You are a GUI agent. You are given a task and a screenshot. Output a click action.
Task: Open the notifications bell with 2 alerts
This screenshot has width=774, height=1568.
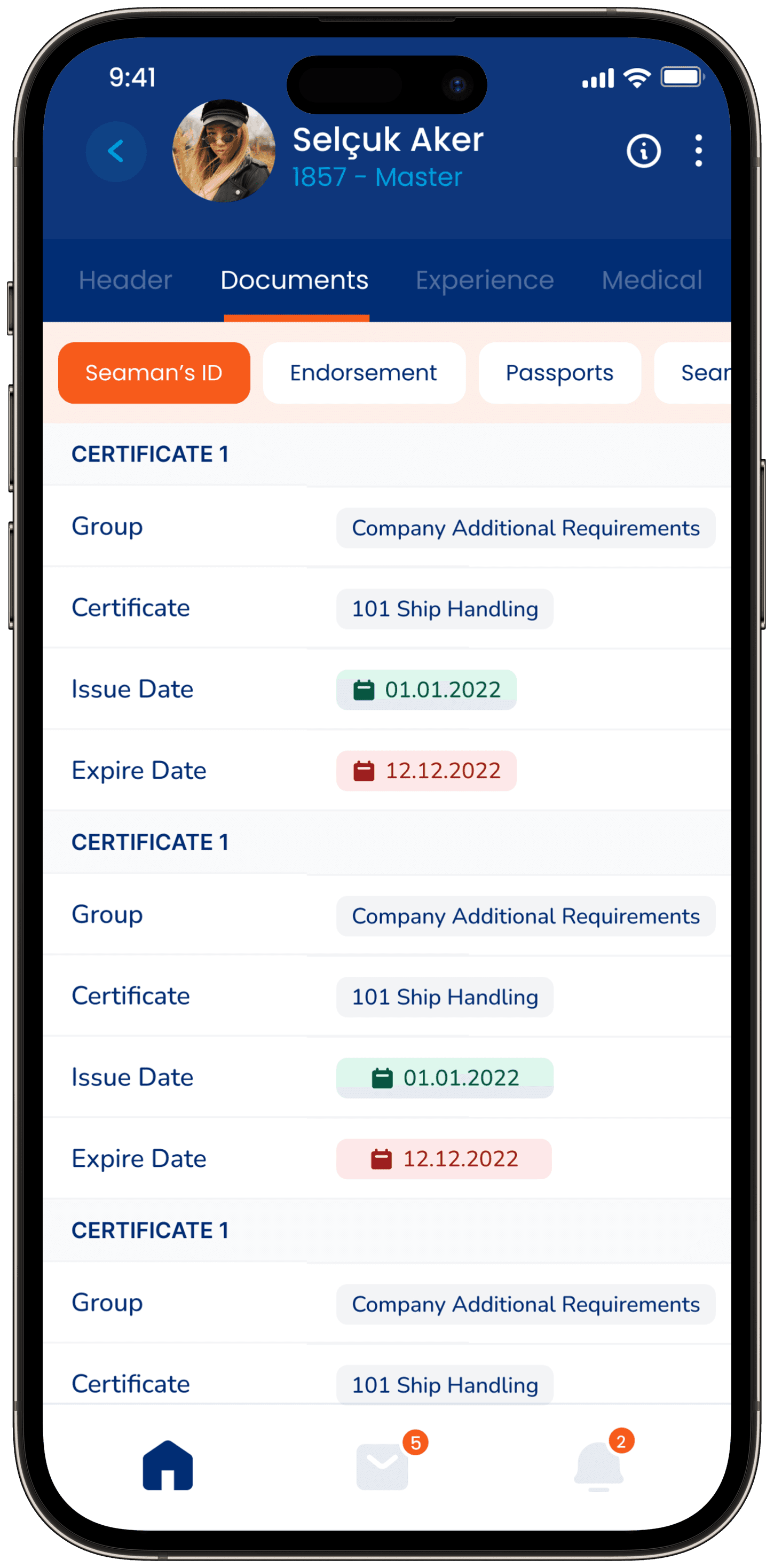point(599,1467)
